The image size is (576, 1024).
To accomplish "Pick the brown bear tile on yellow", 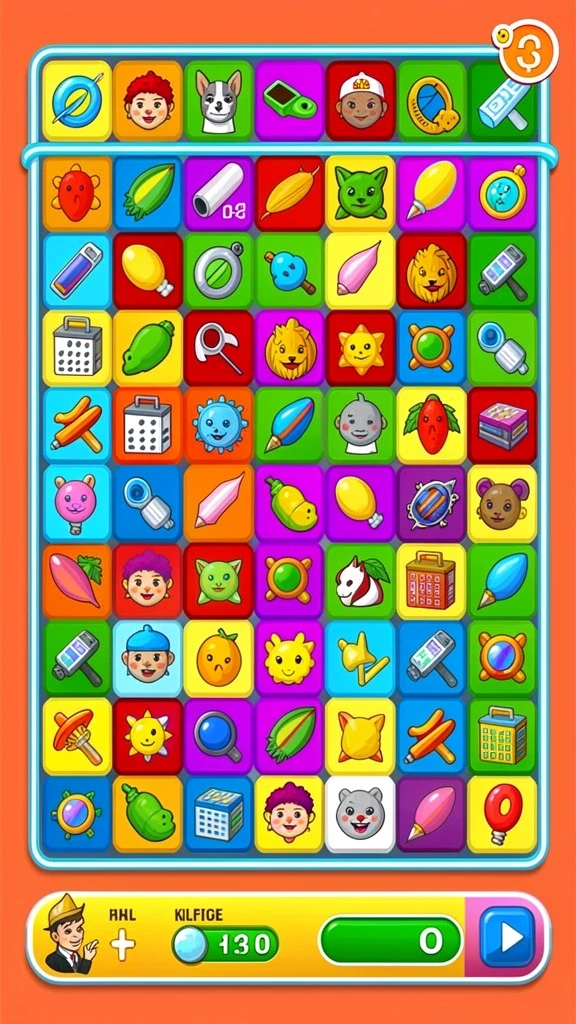I will pyautogui.click(x=502, y=503).
